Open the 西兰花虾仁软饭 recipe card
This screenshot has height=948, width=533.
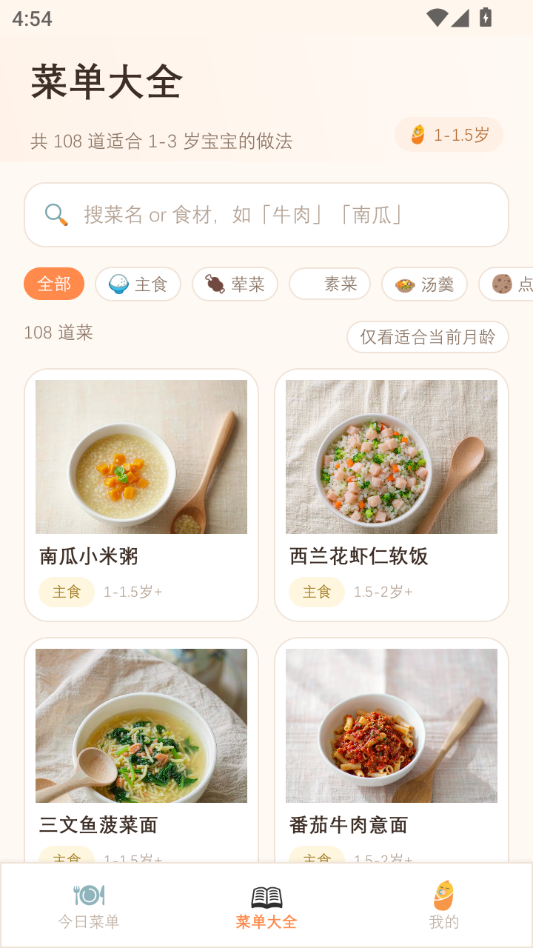(x=392, y=495)
